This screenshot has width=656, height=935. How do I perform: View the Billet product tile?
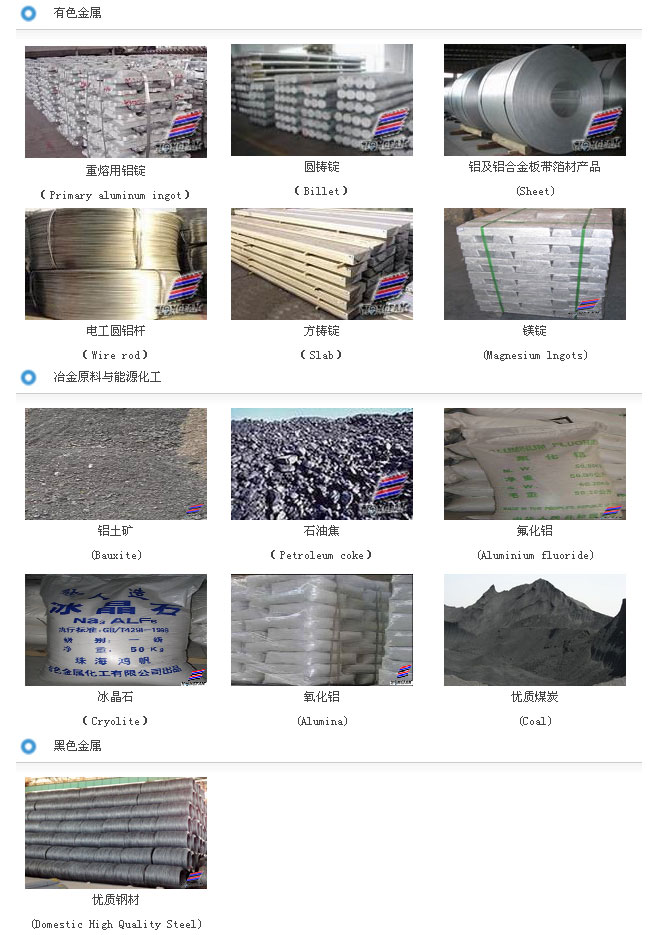[x=321, y=100]
